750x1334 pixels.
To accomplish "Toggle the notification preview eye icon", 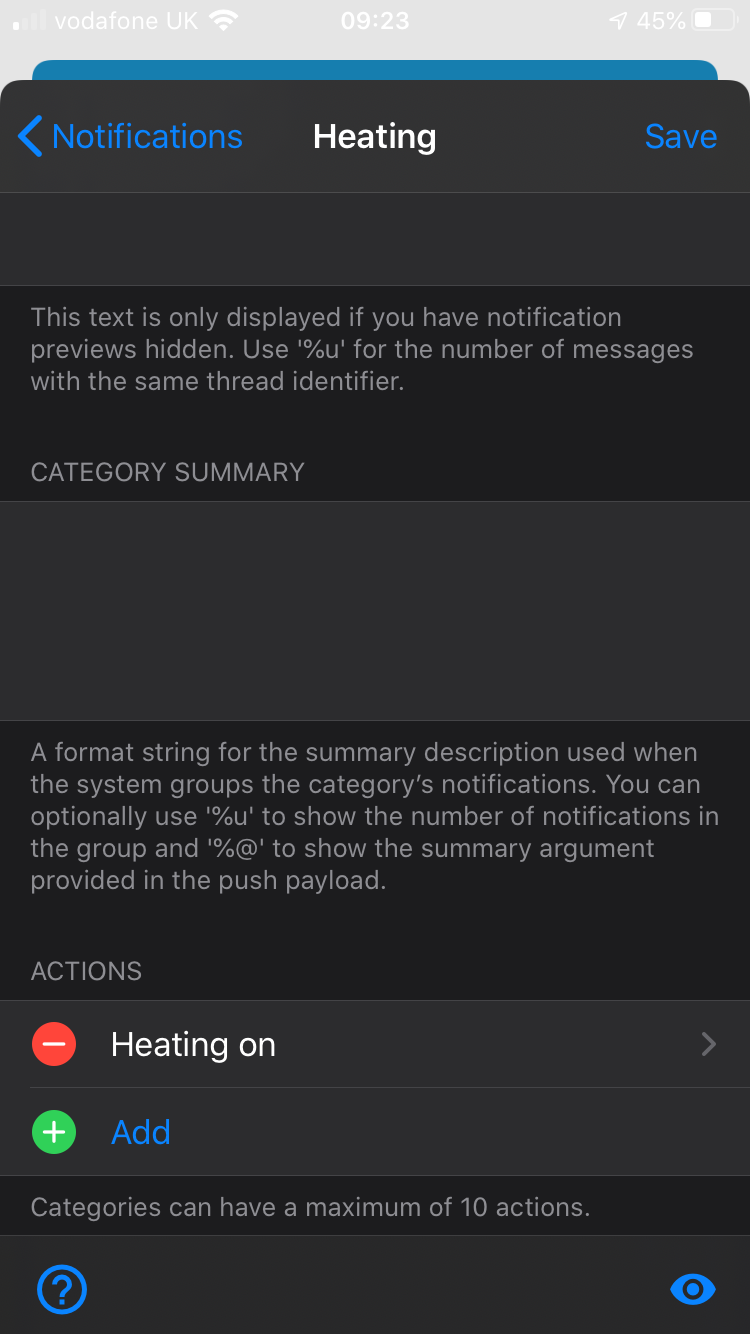I will tap(692, 1289).
